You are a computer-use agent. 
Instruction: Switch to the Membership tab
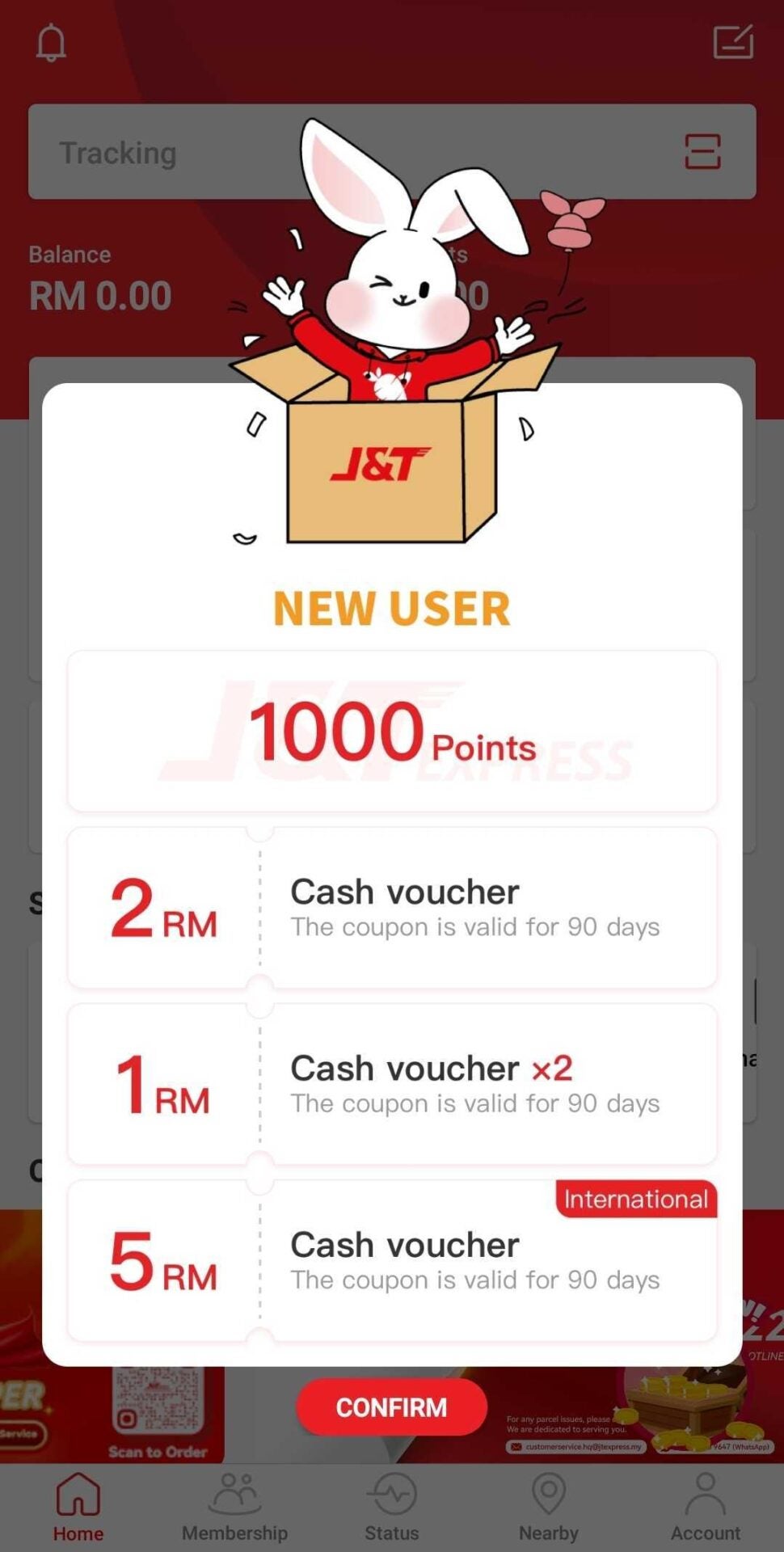pyautogui.click(x=234, y=1507)
